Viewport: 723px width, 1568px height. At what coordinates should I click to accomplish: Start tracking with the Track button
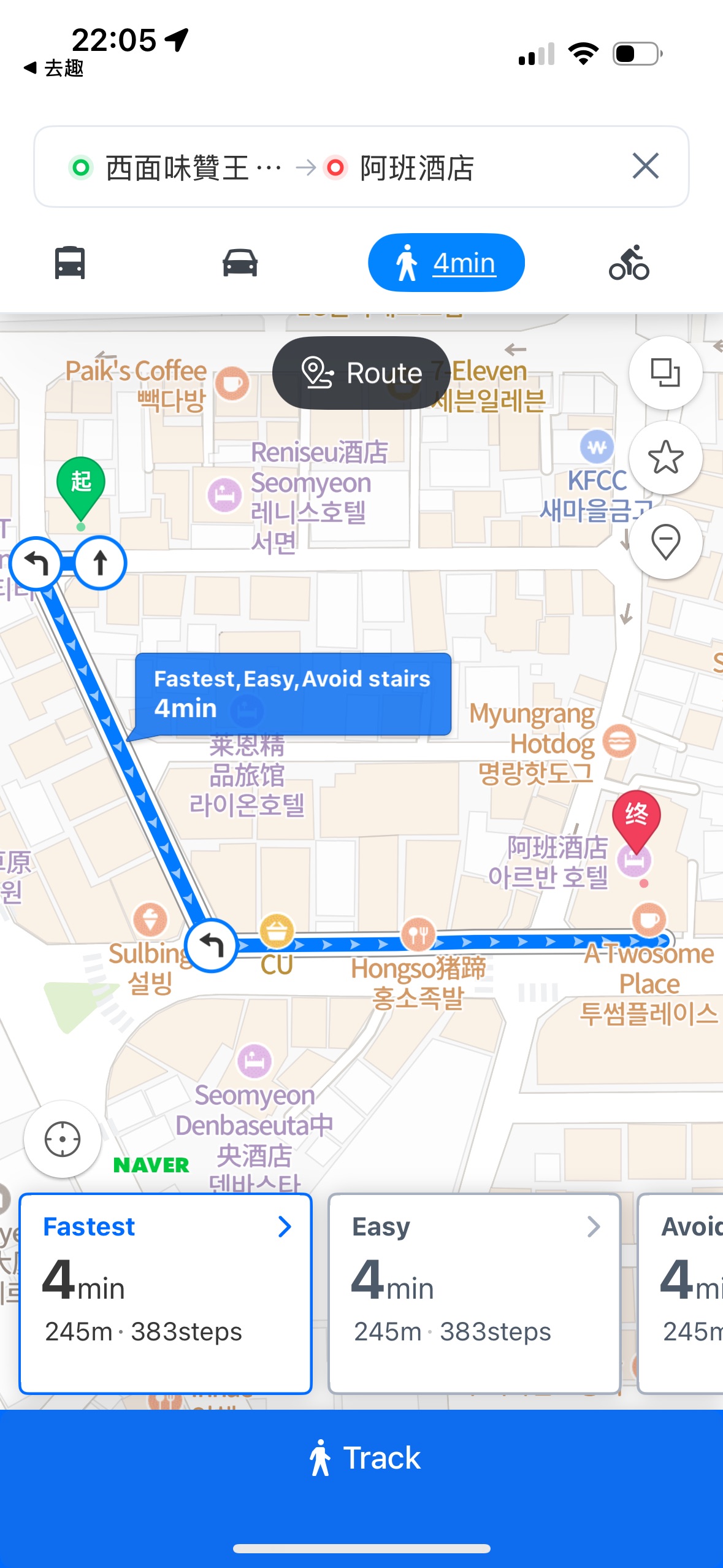[362, 1458]
